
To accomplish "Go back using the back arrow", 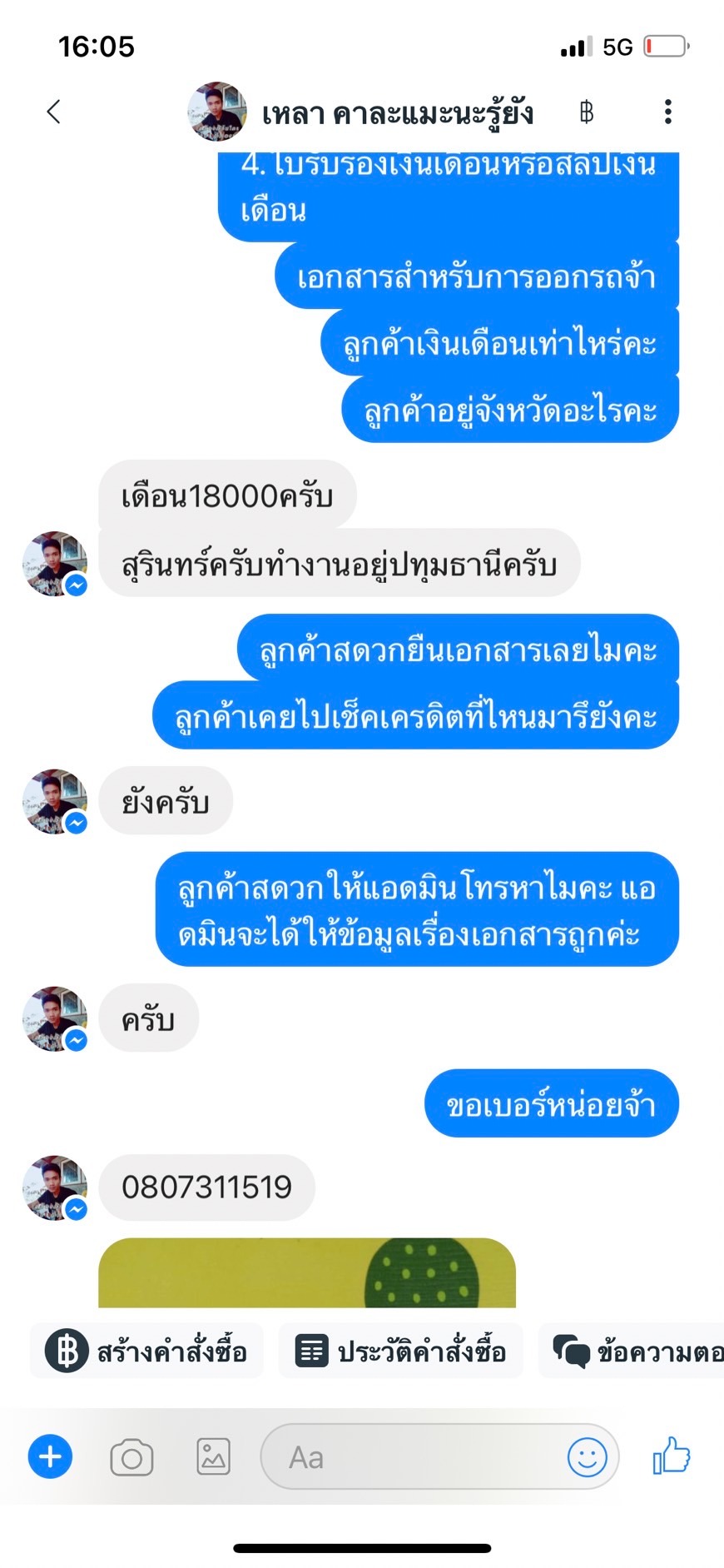I will (54, 112).
